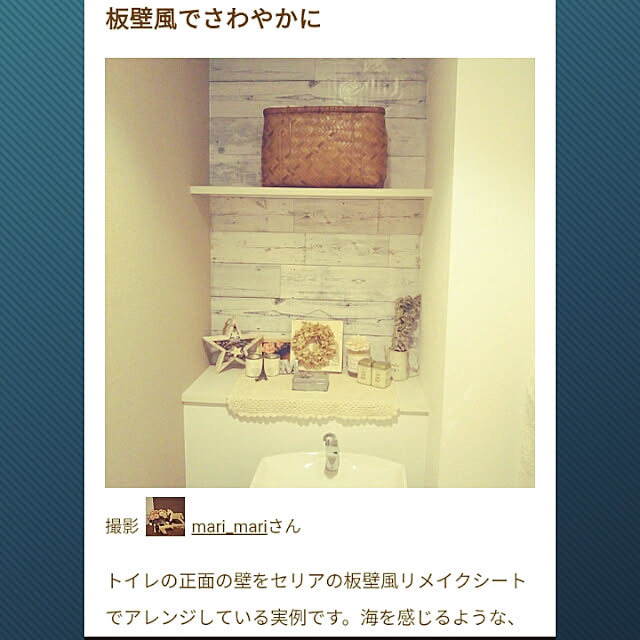Tap mari_mari's avatar beside the photo credit
This screenshot has width=640, height=640.
click(x=165, y=516)
